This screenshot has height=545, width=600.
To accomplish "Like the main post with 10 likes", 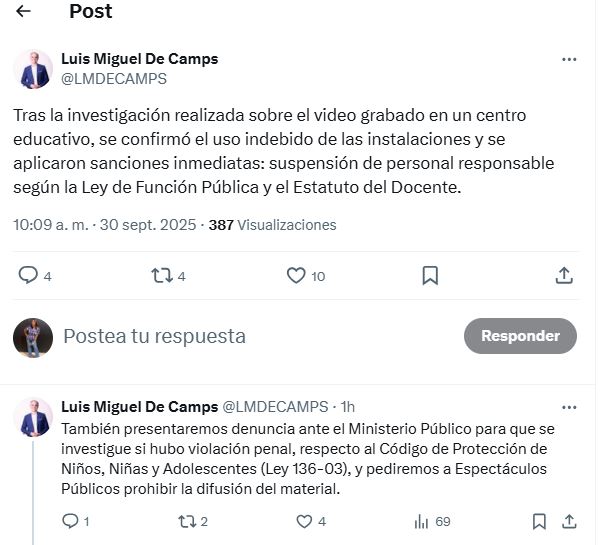I will tap(296, 275).
